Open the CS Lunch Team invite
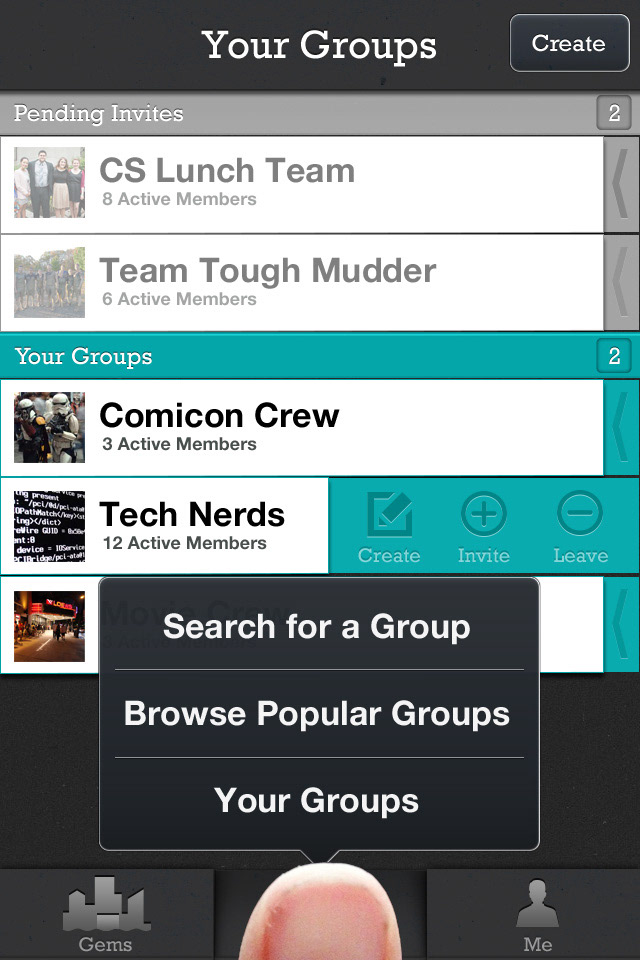640x960 pixels. click(300, 184)
